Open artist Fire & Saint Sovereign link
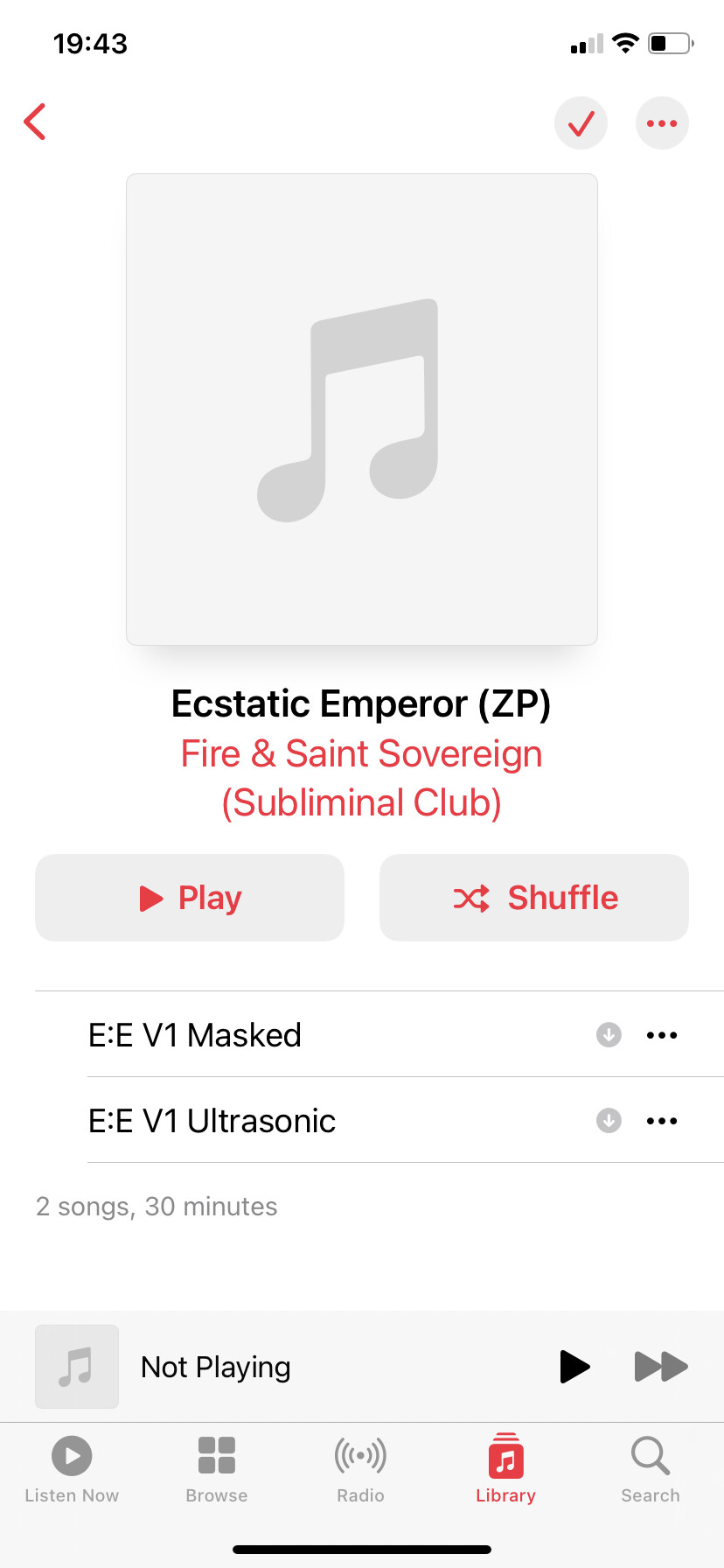The height and width of the screenshot is (1568, 724). pyautogui.click(x=362, y=778)
